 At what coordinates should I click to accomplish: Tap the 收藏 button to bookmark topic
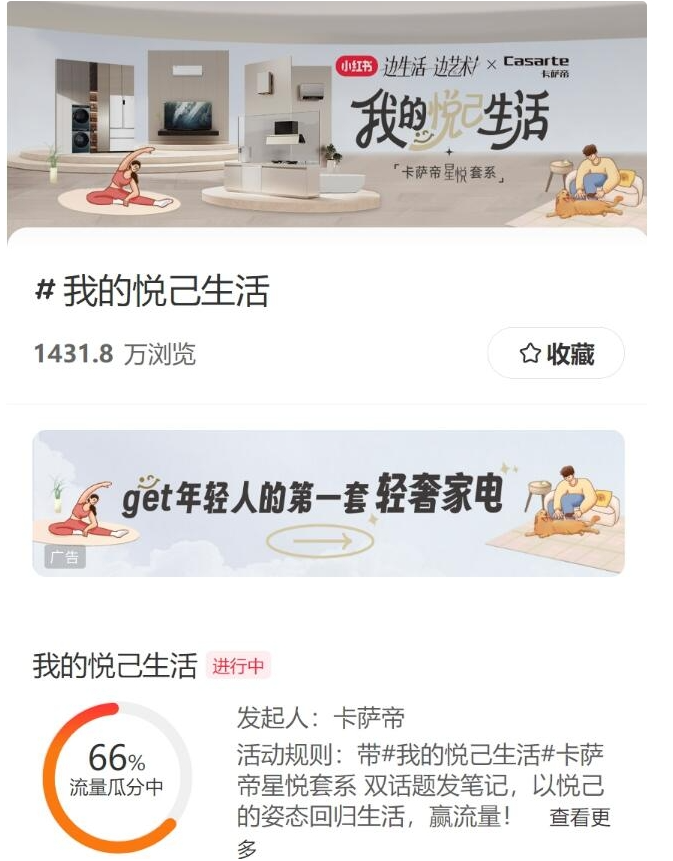coord(556,354)
